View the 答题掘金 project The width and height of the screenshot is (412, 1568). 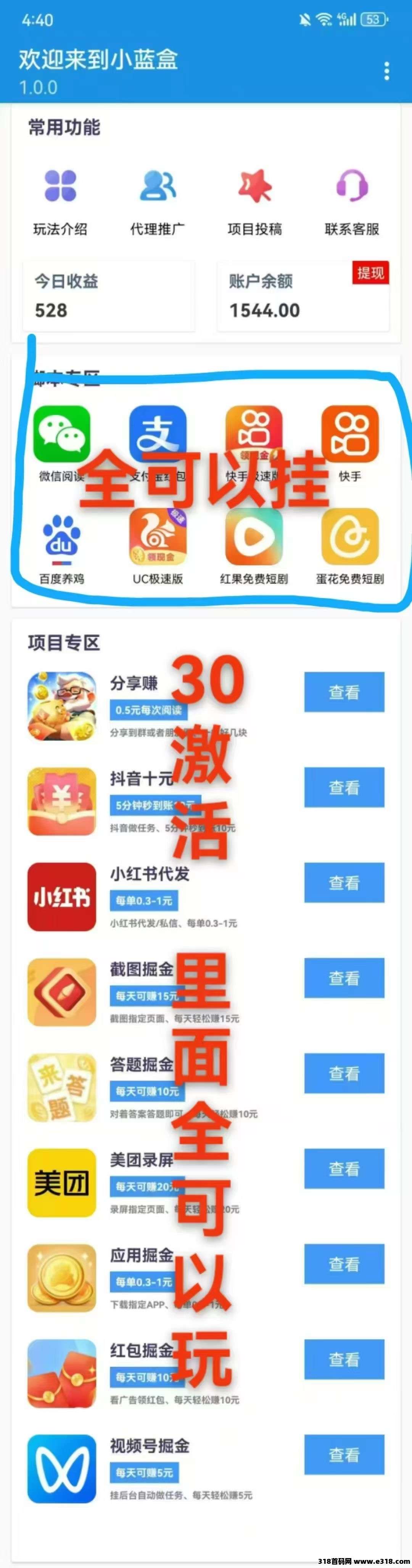344,1073
